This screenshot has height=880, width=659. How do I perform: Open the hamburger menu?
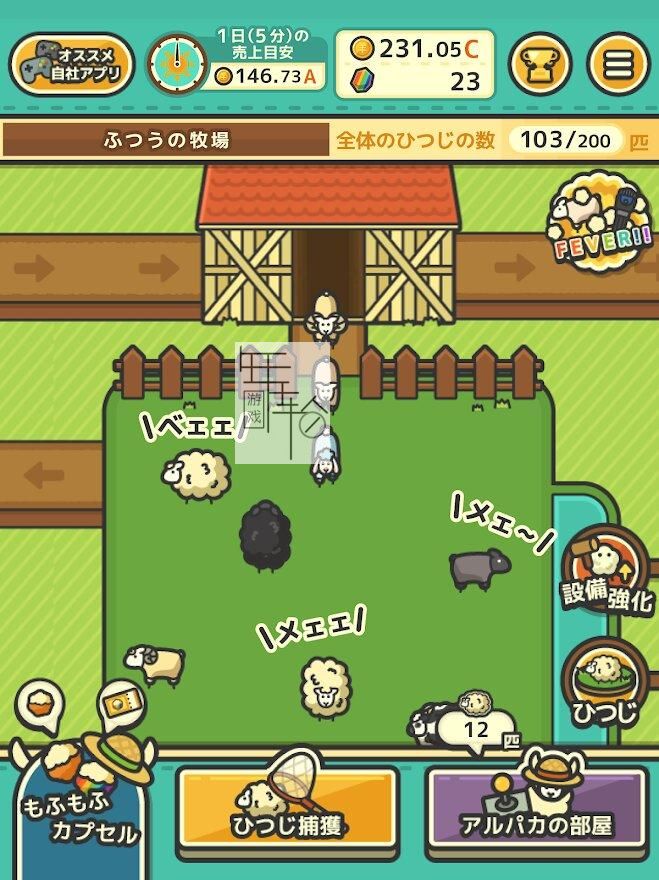click(617, 64)
